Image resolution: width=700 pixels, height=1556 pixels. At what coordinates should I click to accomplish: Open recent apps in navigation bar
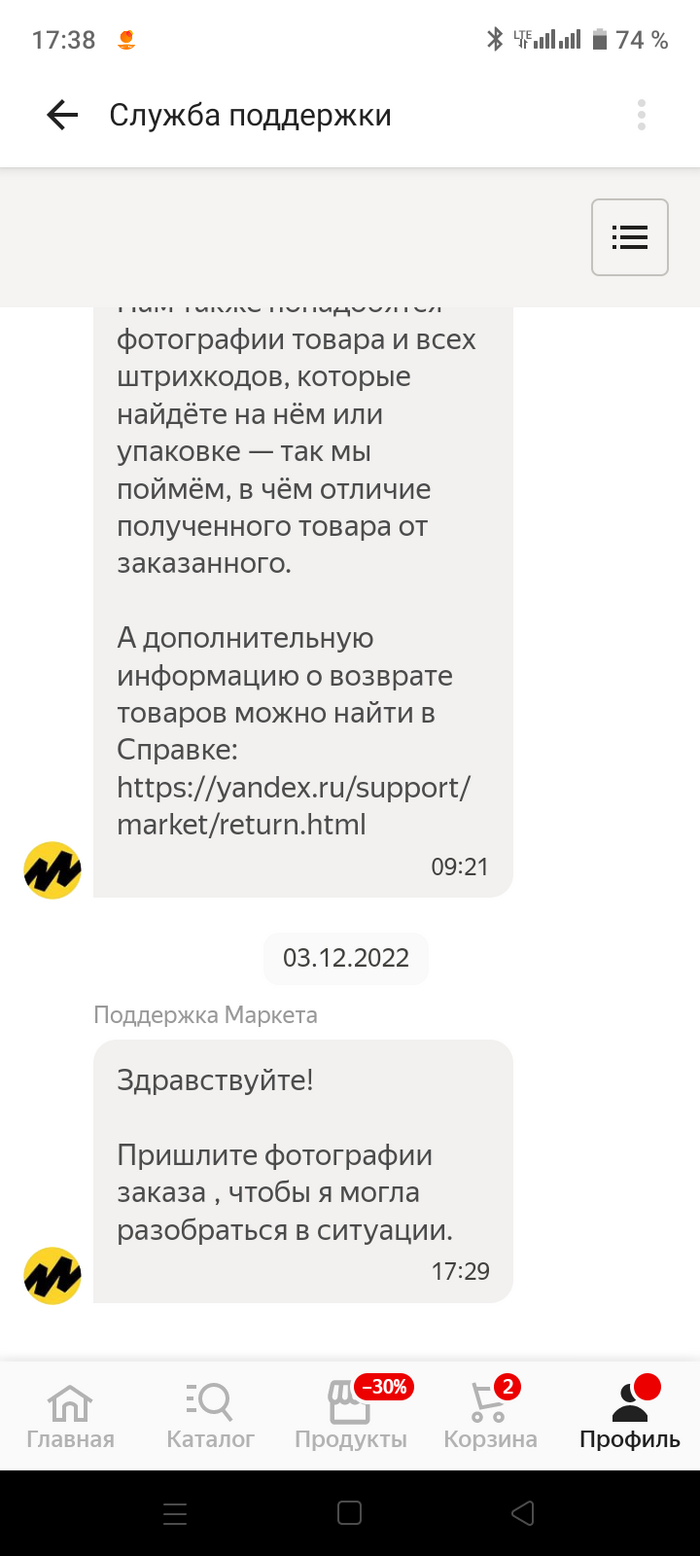coord(174,1513)
